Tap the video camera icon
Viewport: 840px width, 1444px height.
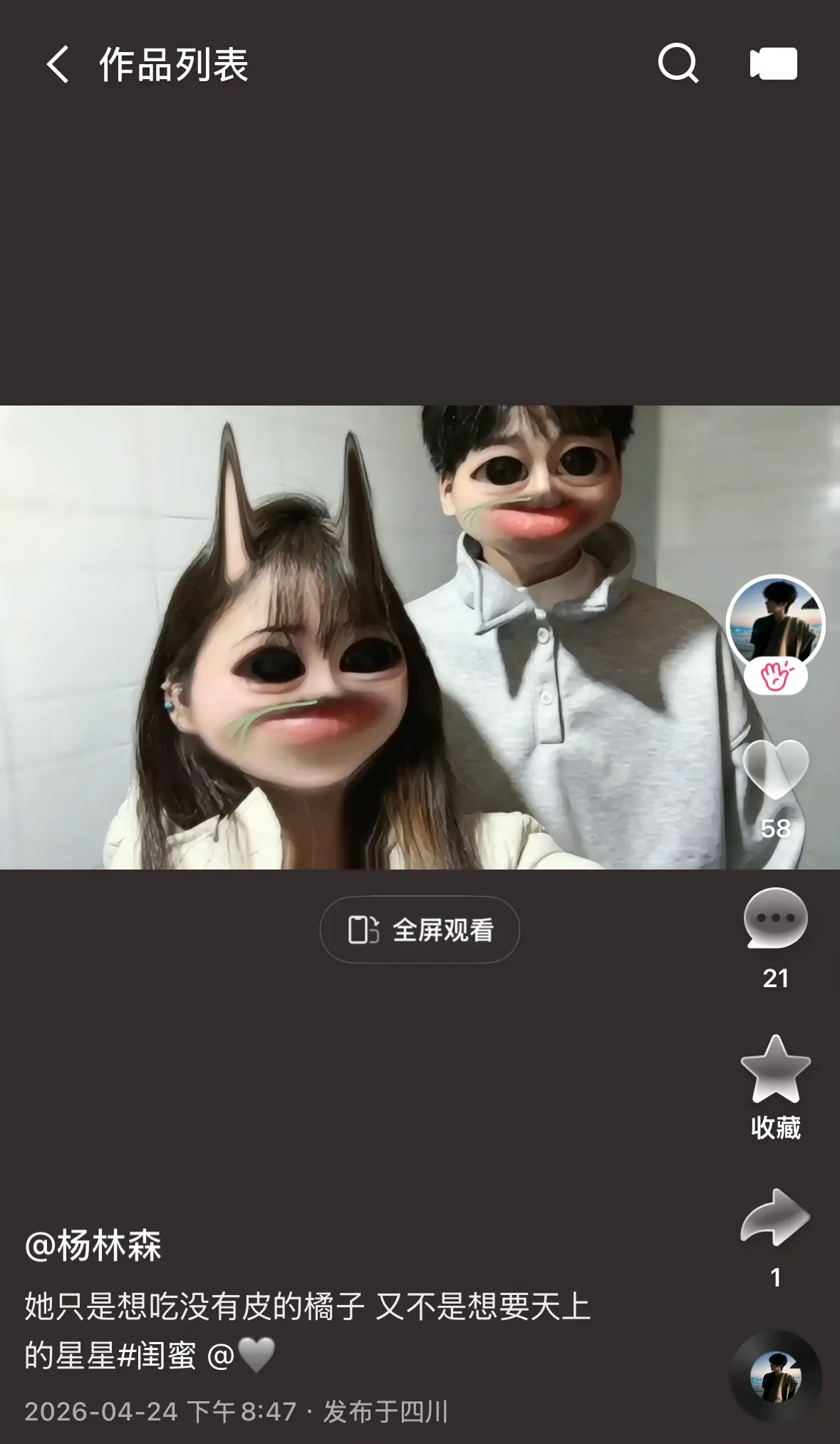(773, 64)
